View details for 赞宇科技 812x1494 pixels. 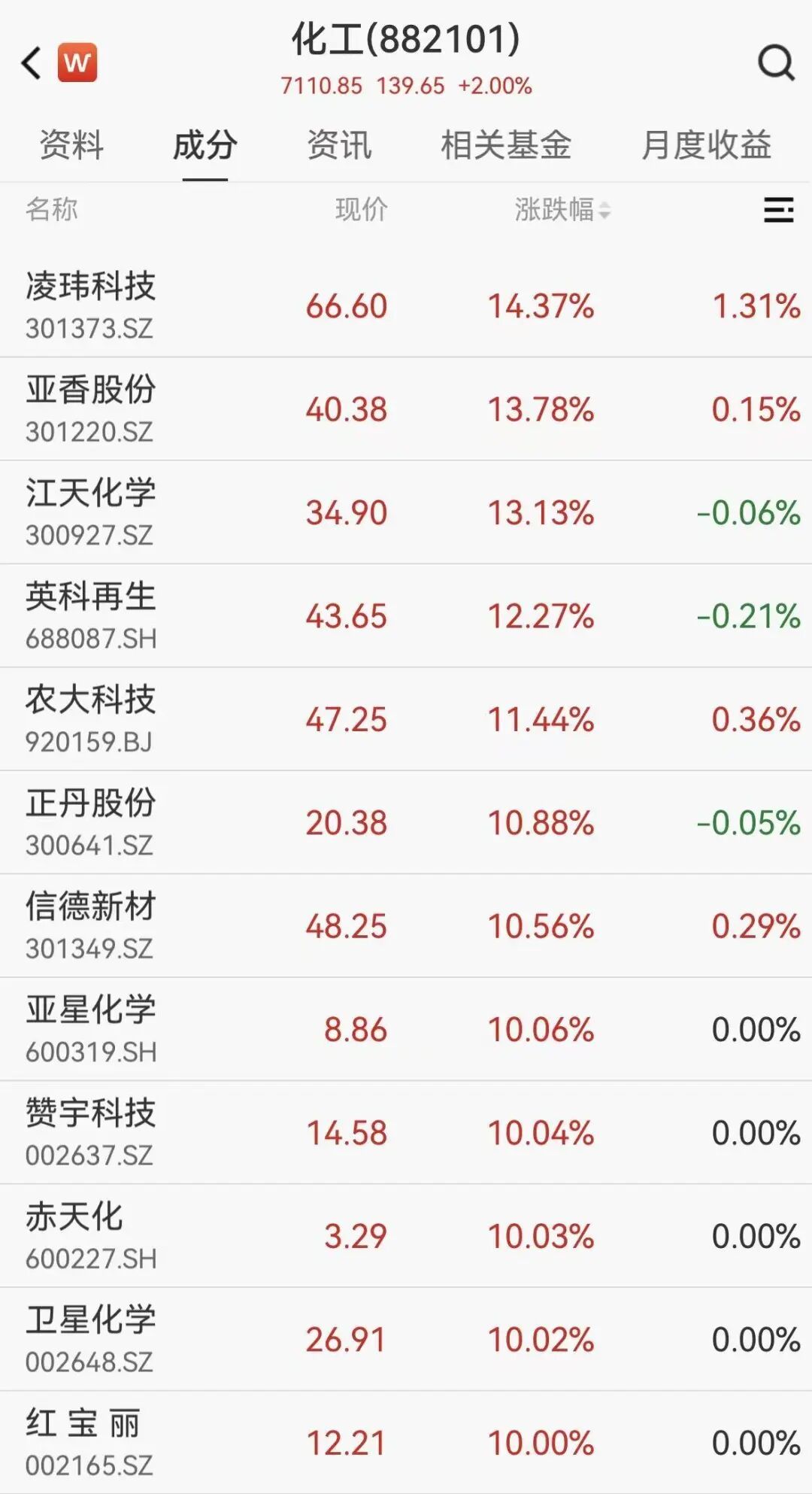click(90, 1132)
